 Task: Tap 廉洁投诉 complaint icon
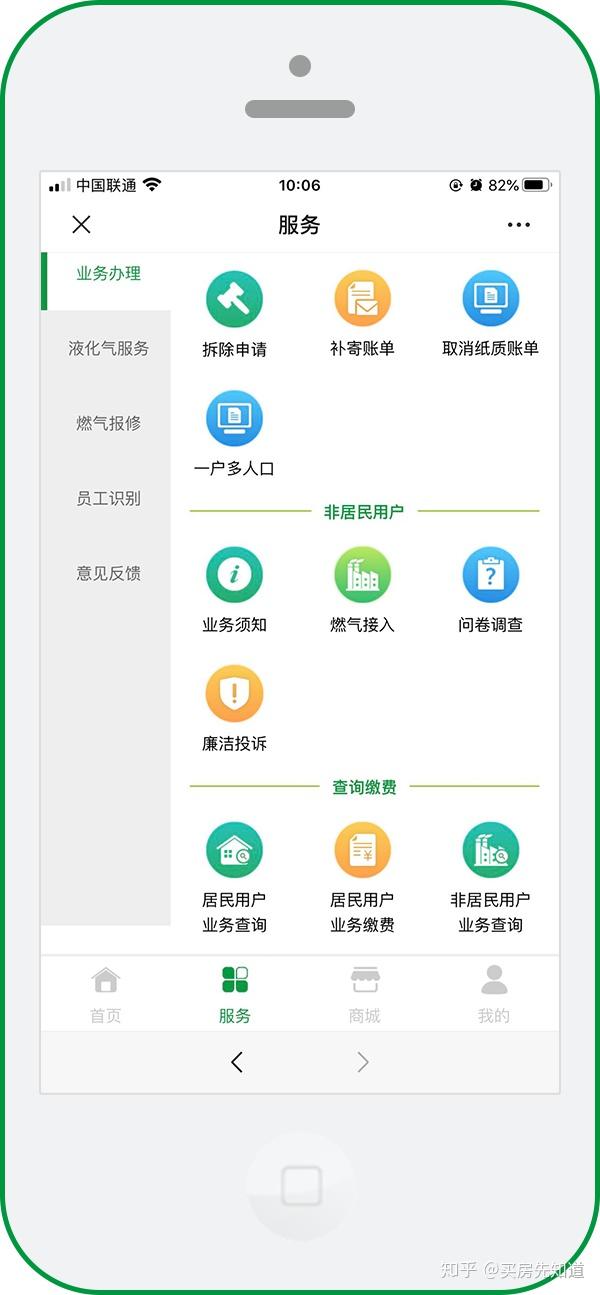tap(234, 710)
